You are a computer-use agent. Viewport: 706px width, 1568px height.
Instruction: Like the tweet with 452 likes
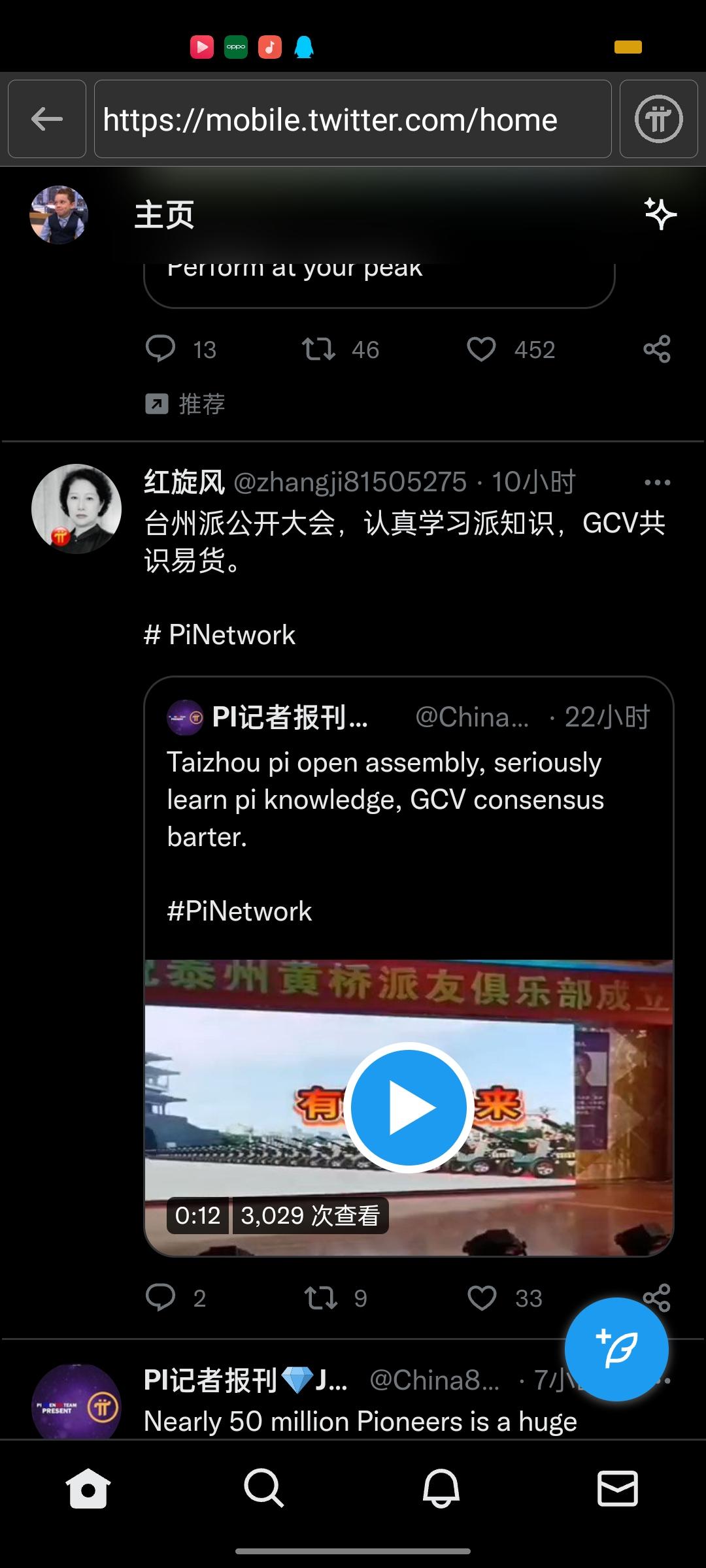click(x=482, y=349)
